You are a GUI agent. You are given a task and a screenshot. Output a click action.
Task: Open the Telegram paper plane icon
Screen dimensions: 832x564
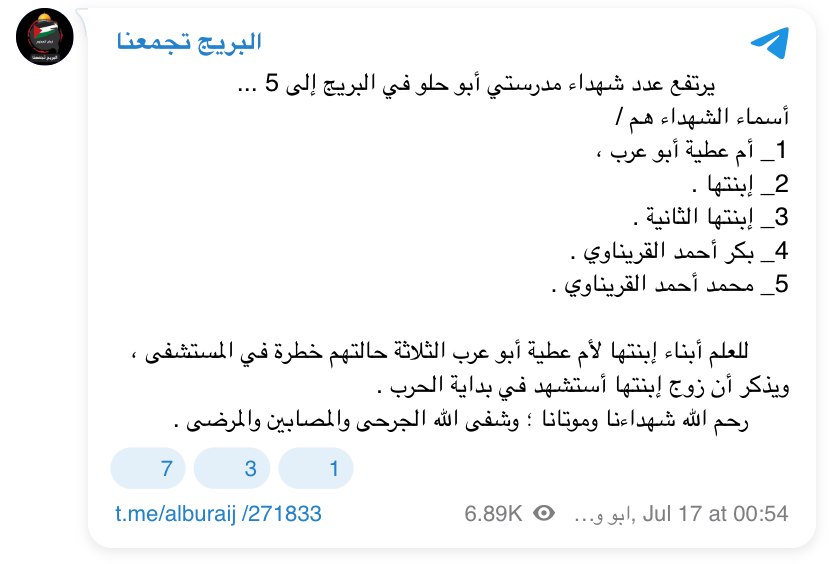(x=768, y=43)
